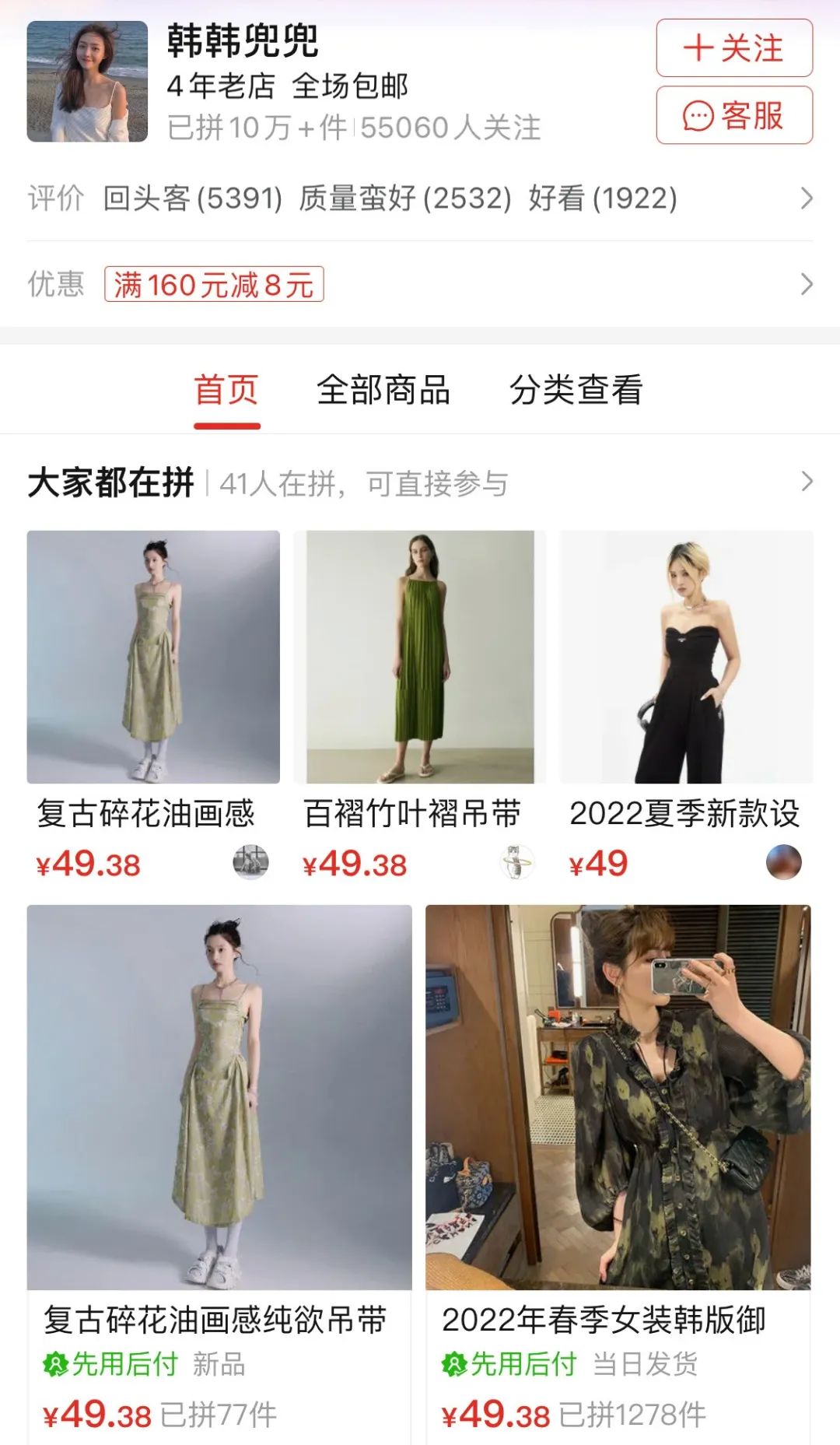840x1445 pixels.
Task: Switch to the 分类查看 tab
Action: tap(576, 393)
